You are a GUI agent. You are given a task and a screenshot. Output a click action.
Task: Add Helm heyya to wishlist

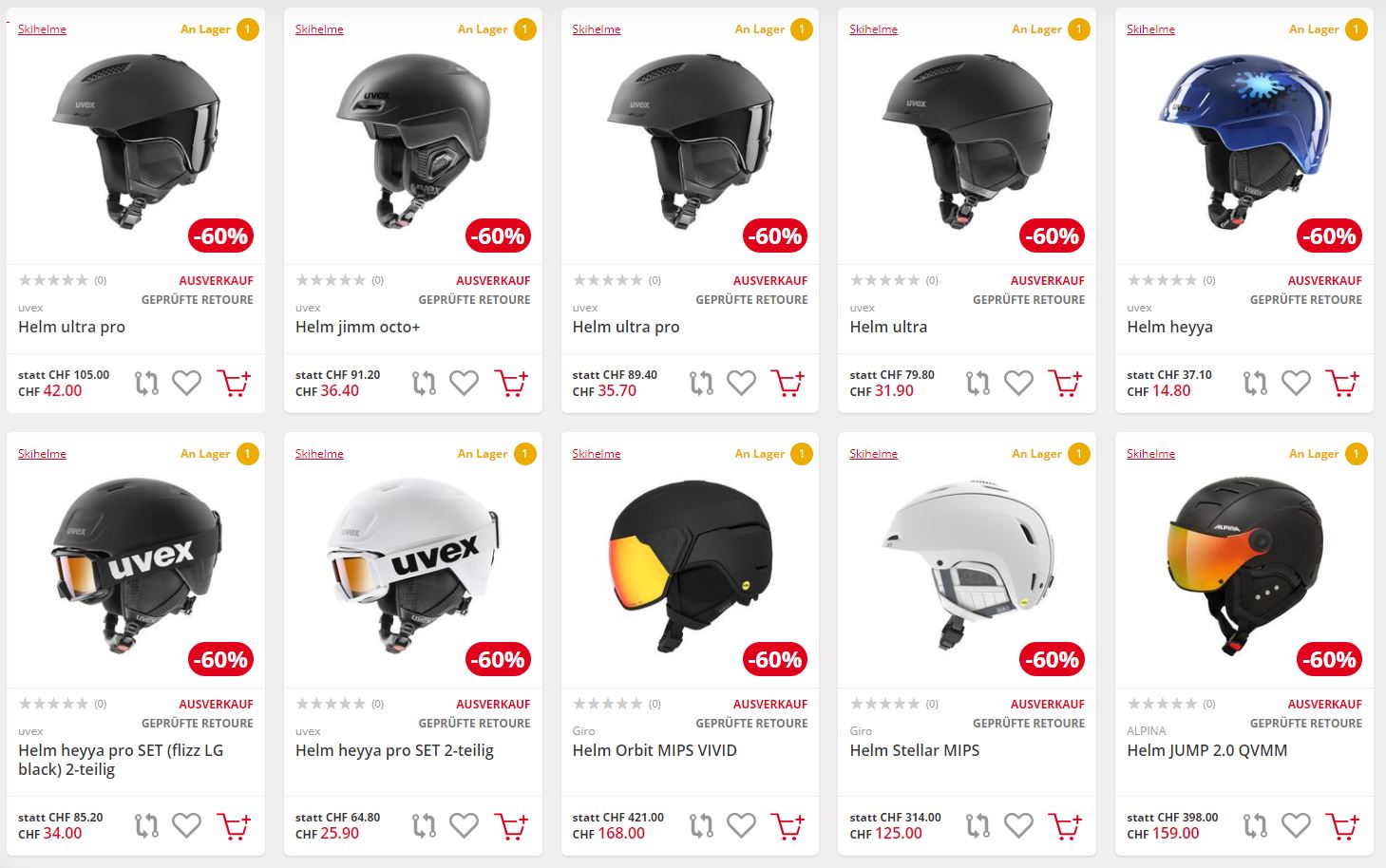tap(1296, 383)
